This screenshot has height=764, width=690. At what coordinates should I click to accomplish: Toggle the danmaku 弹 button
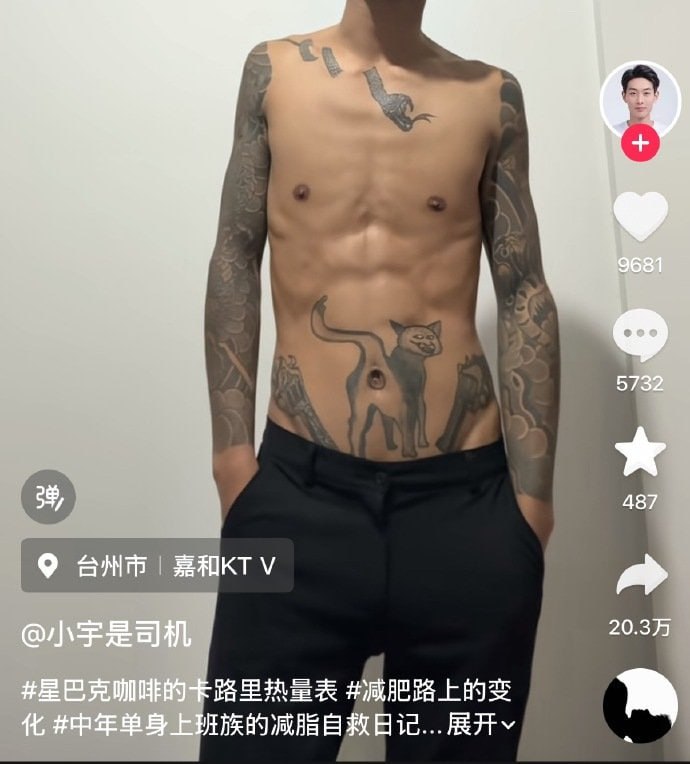click(48, 496)
